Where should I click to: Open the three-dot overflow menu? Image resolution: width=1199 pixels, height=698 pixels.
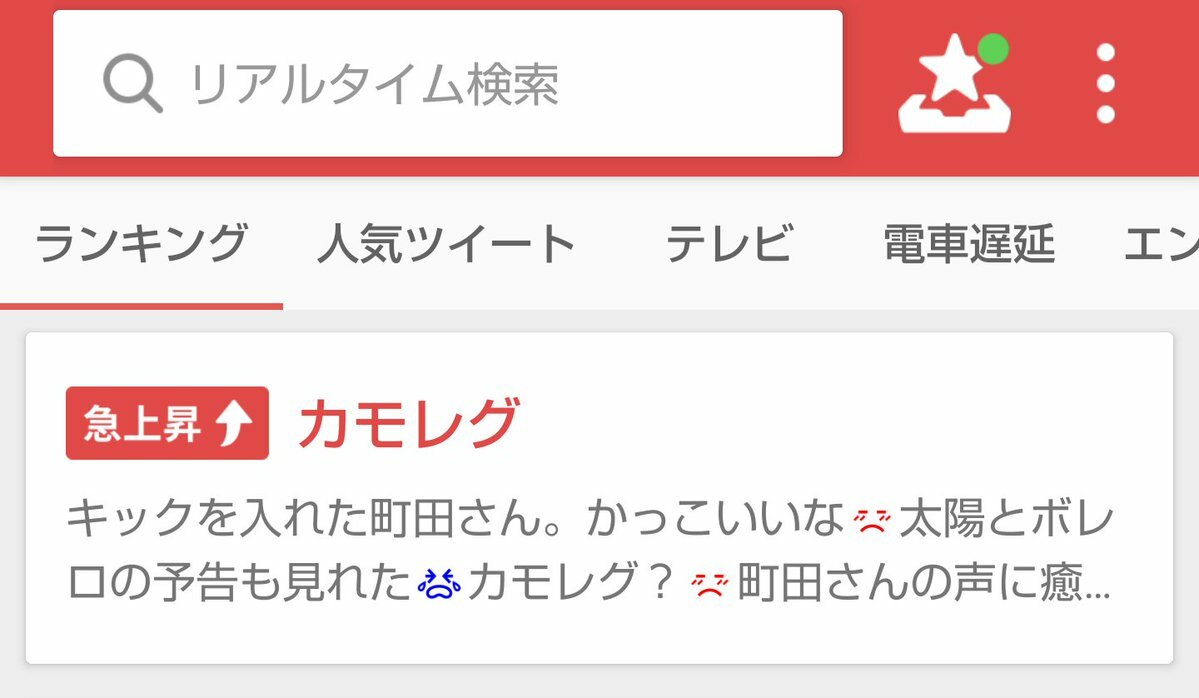coord(1105,84)
